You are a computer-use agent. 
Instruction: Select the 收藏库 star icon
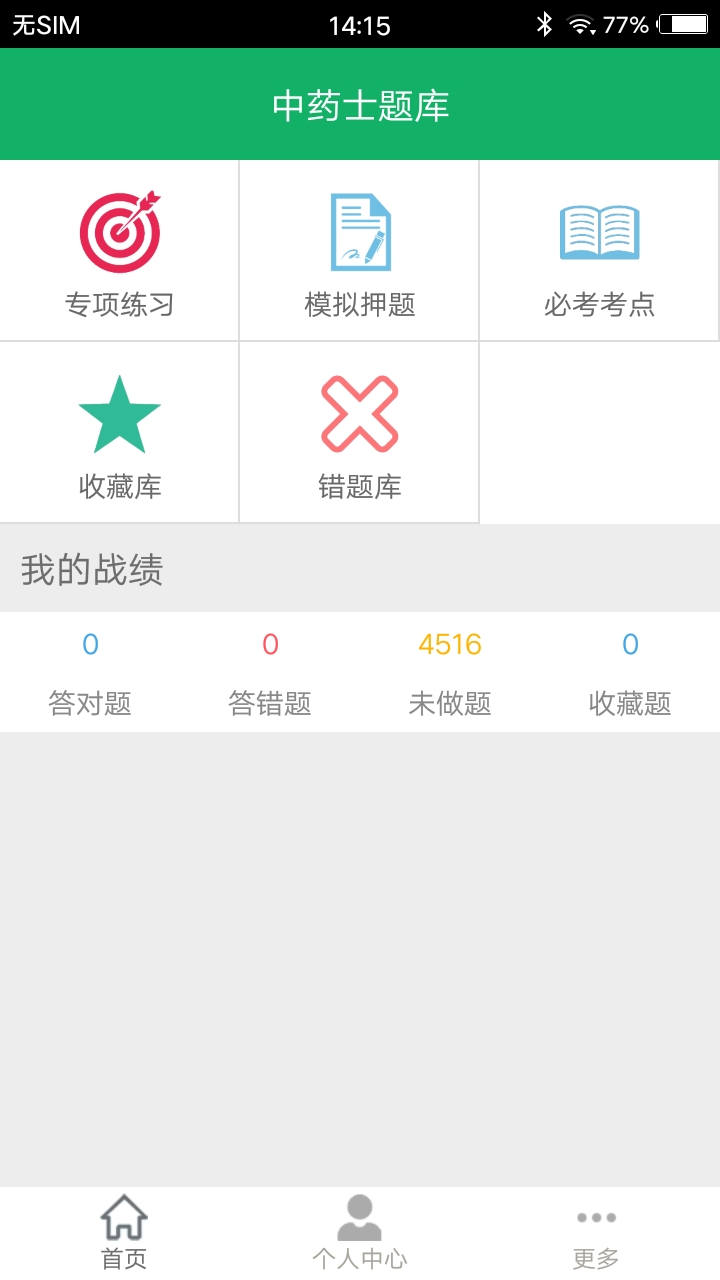[120, 413]
